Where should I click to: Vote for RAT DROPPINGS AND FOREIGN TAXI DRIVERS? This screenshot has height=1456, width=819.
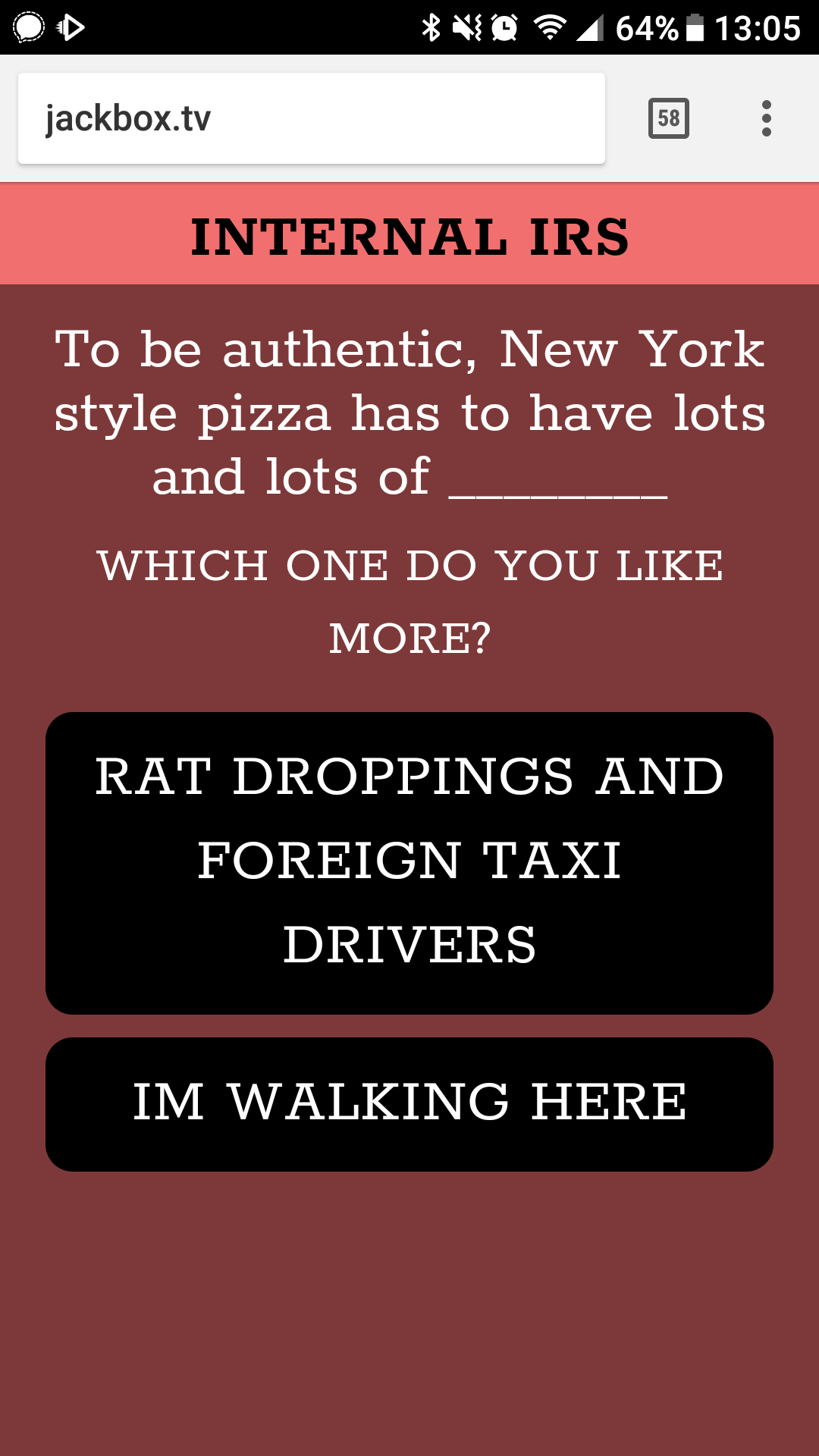(409, 862)
